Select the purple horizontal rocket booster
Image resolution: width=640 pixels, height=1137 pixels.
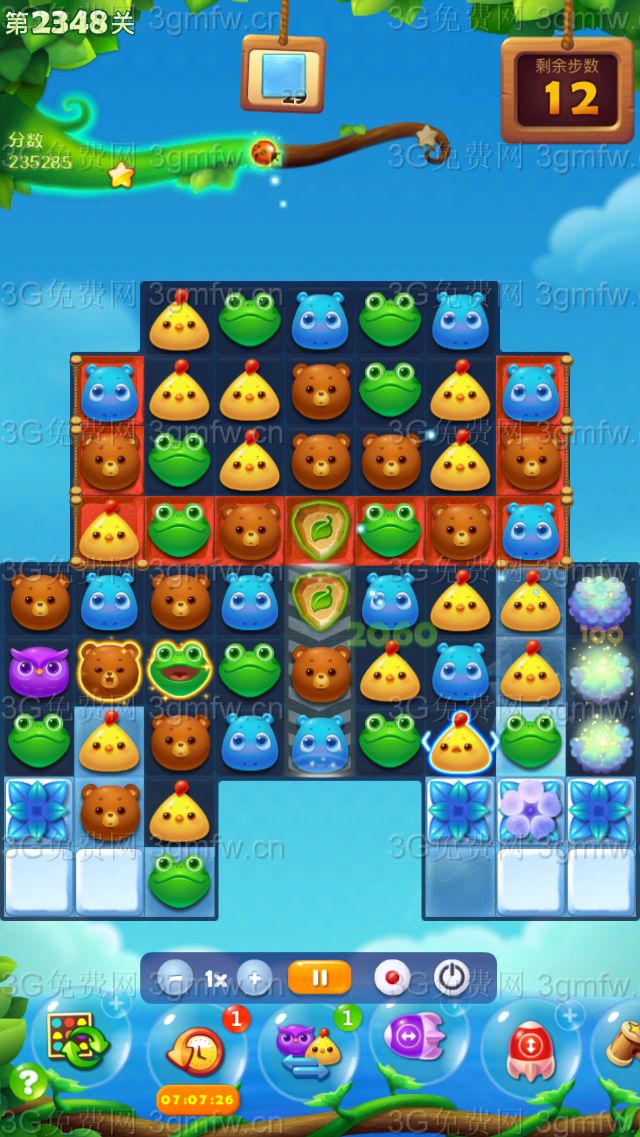coord(416,1040)
